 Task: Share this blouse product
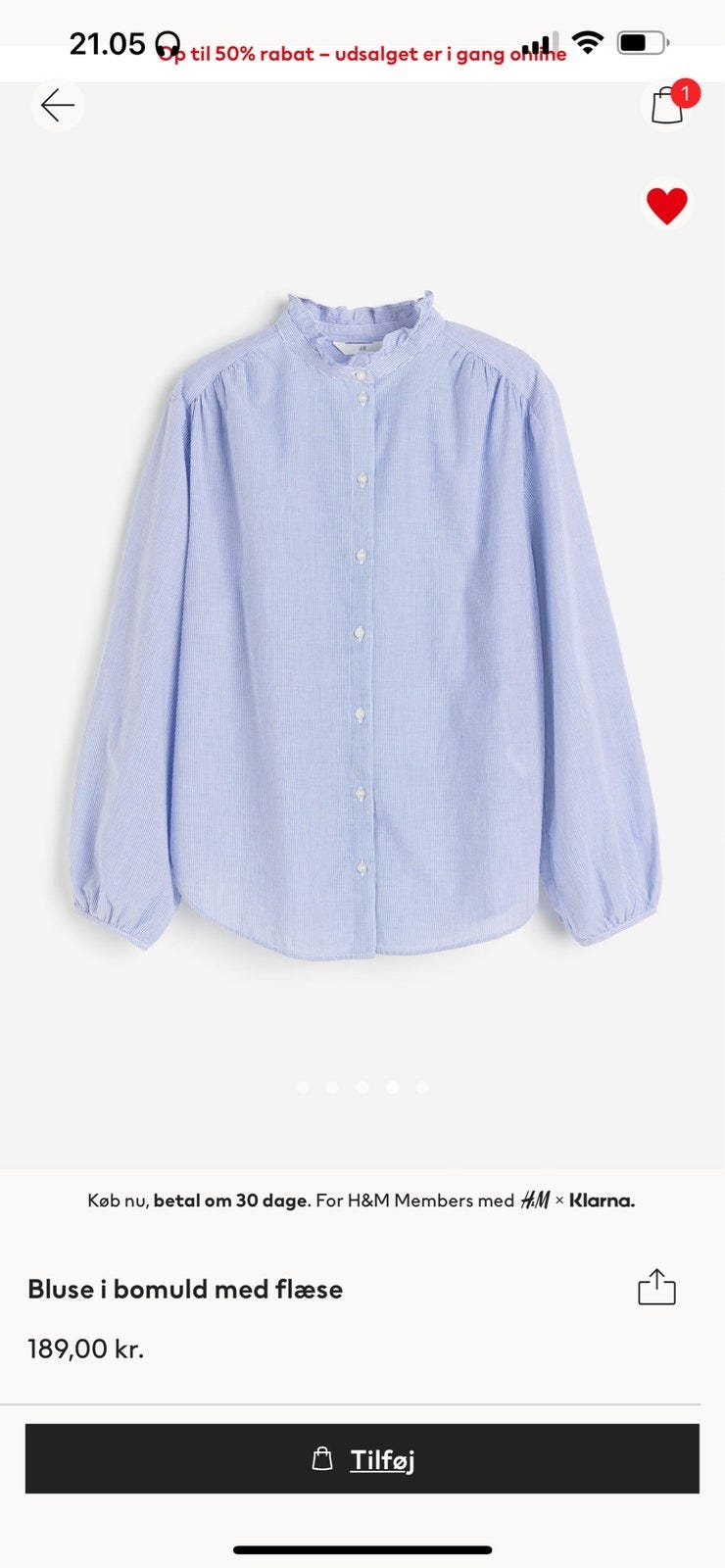coord(656,1287)
